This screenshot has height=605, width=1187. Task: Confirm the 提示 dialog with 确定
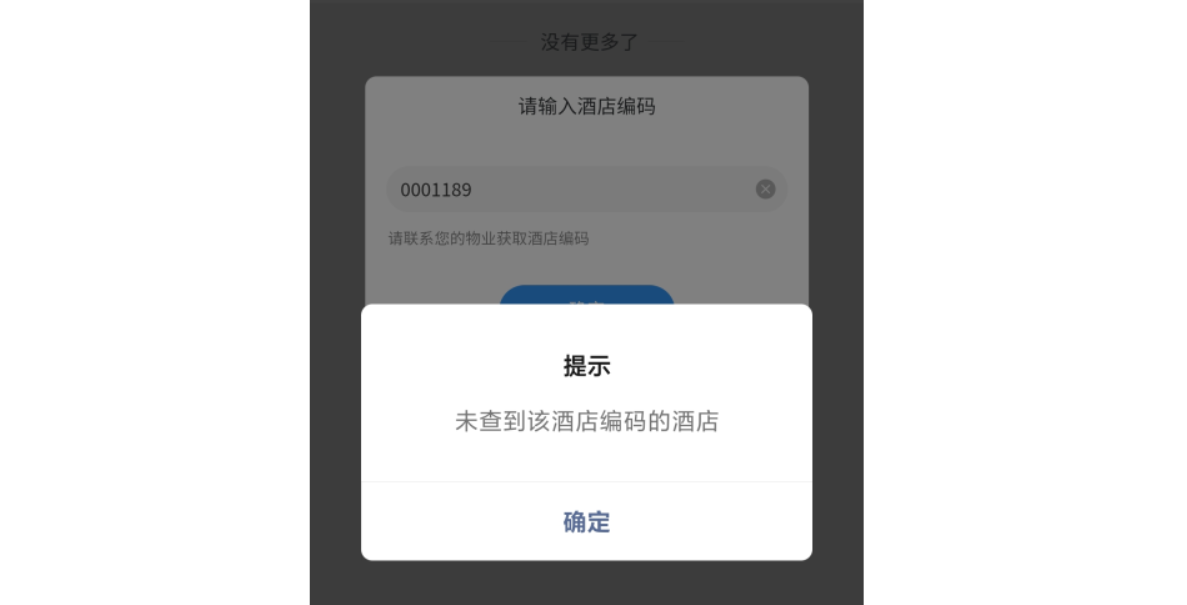pos(586,522)
